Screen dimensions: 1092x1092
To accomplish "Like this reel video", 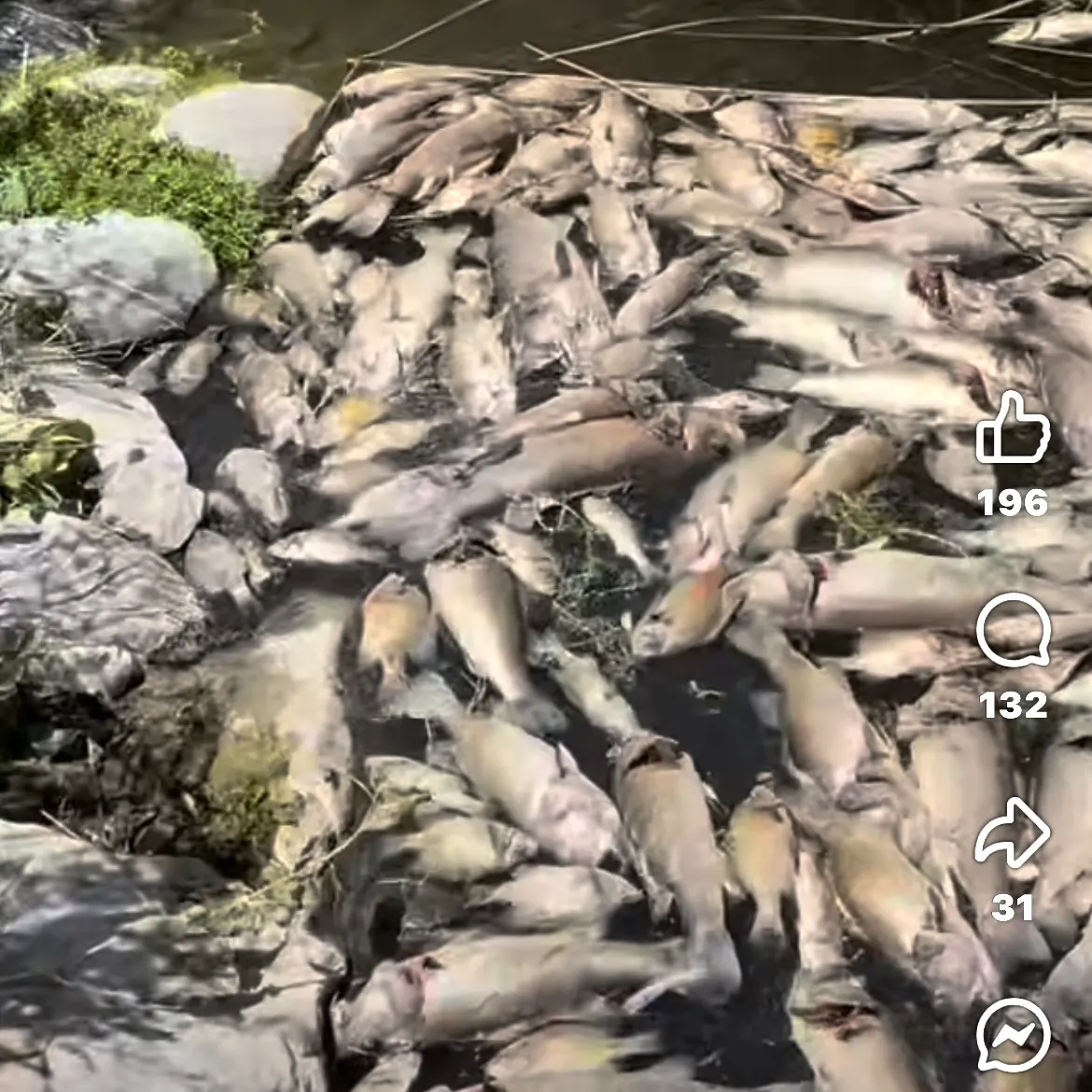I will click(1013, 427).
